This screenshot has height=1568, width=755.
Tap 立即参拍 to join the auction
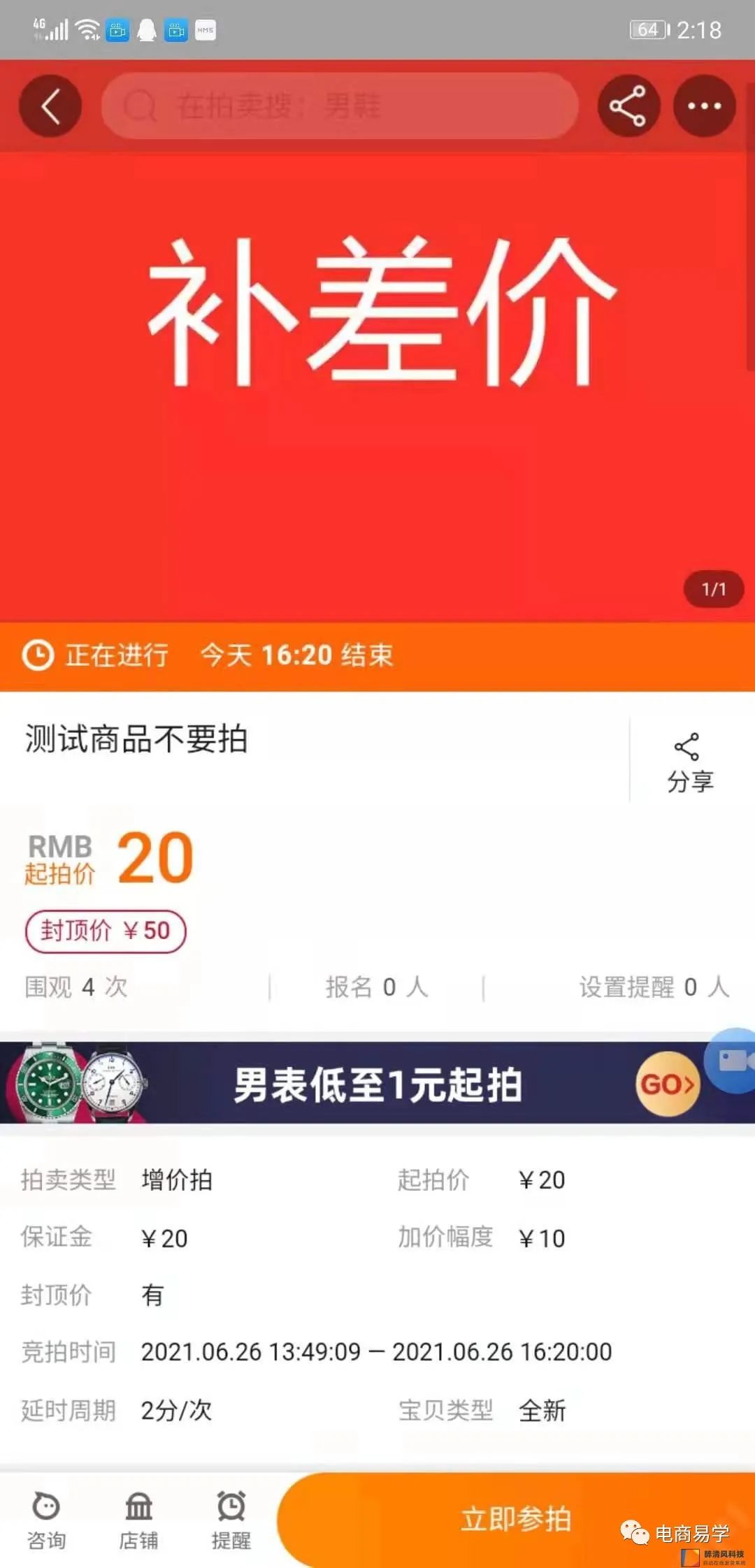pos(516,1519)
